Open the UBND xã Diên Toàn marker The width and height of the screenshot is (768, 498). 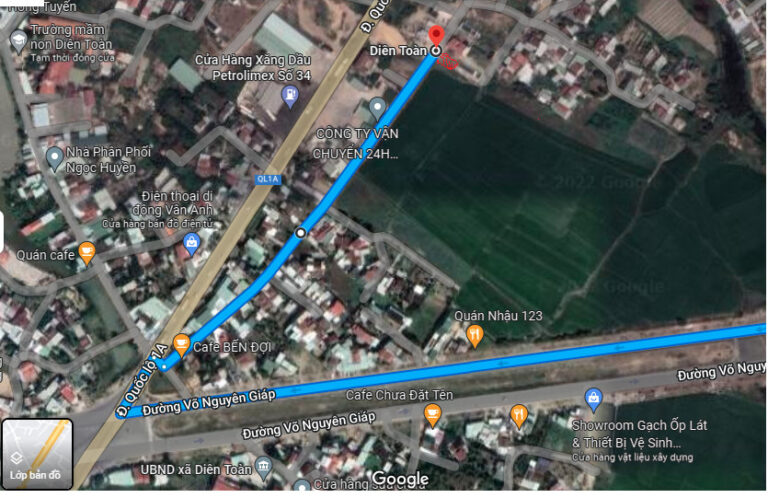click(263, 467)
